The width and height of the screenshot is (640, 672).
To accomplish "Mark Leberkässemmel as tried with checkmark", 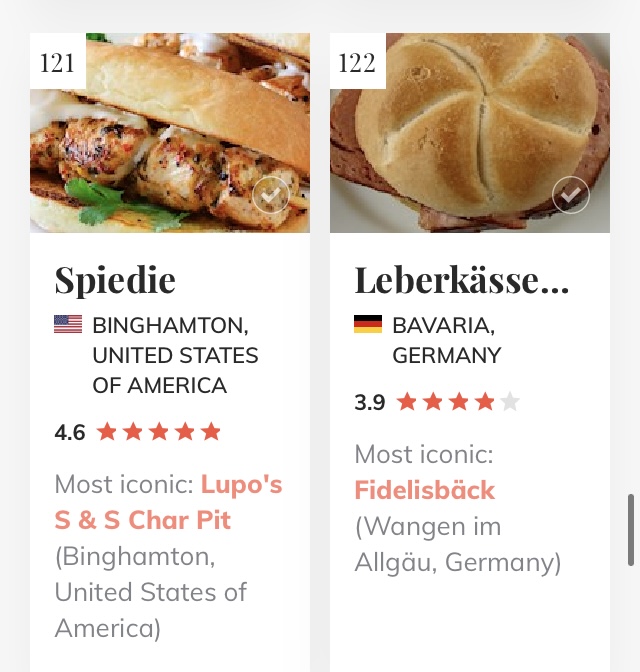I will pyautogui.click(x=571, y=196).
